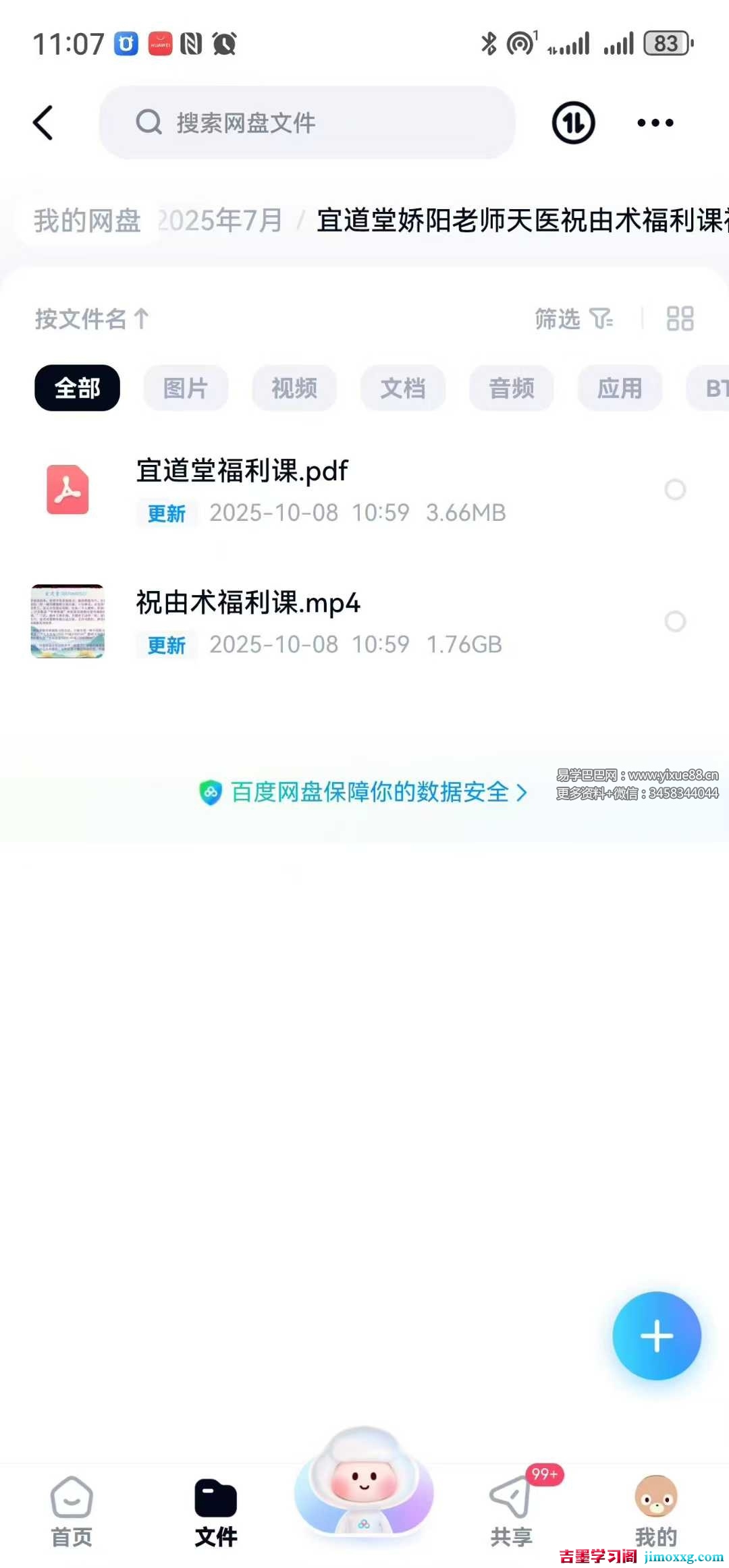
Task: Change sorting via 按文件名
Action: [x=91, y=318]
